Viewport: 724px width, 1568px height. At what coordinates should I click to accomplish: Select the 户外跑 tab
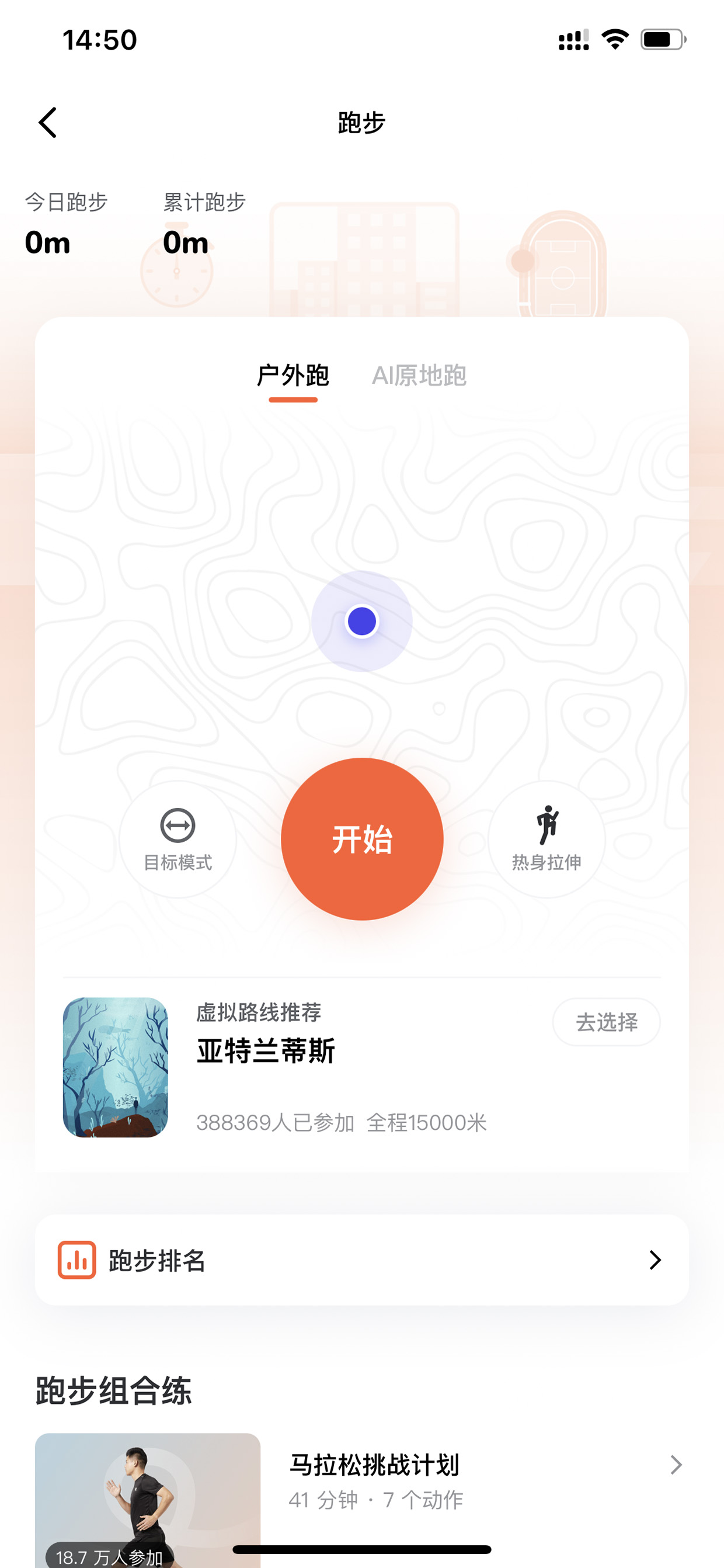[x=293, y=376]
